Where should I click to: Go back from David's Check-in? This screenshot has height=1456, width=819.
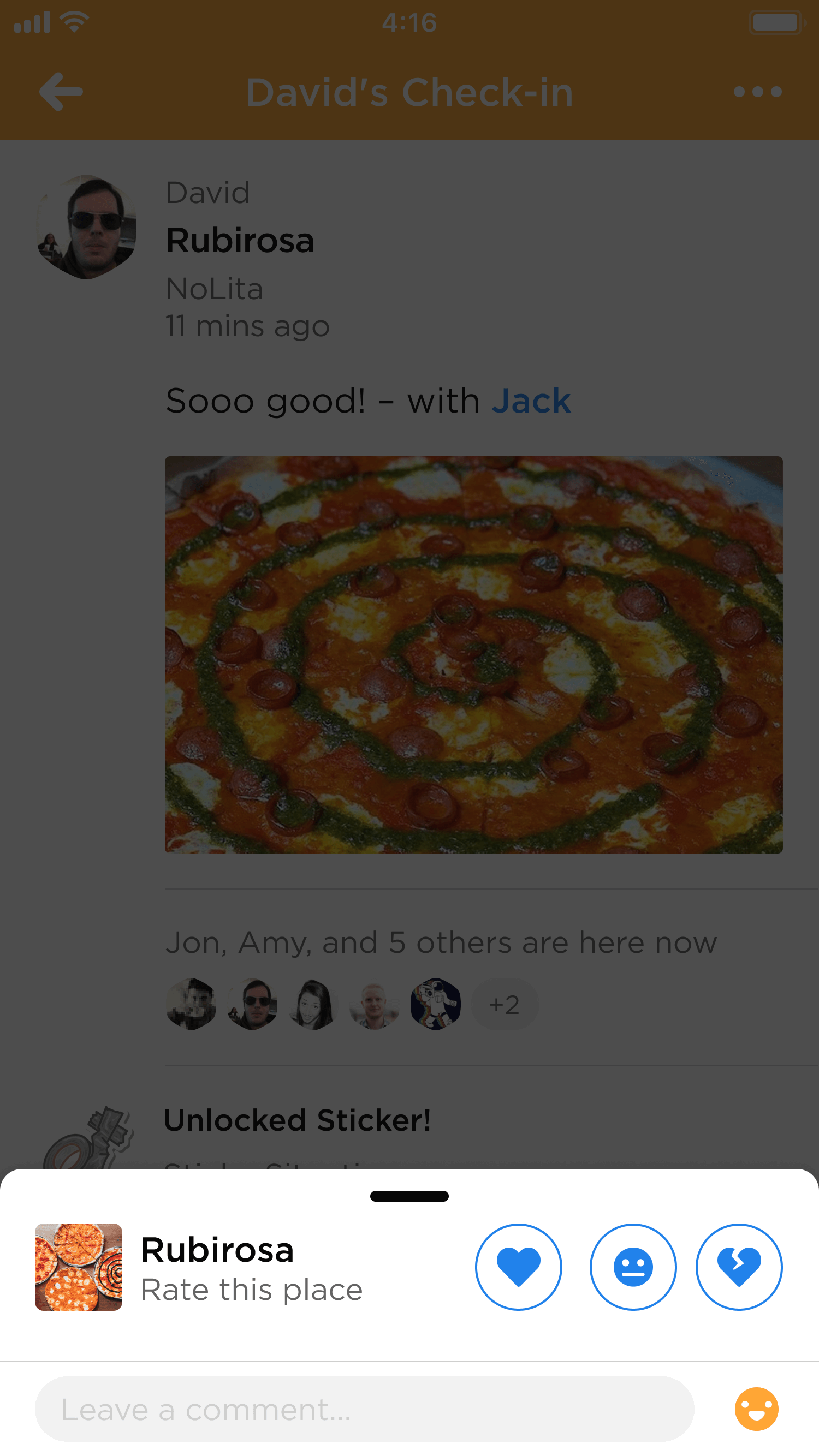tap(61, 92)
